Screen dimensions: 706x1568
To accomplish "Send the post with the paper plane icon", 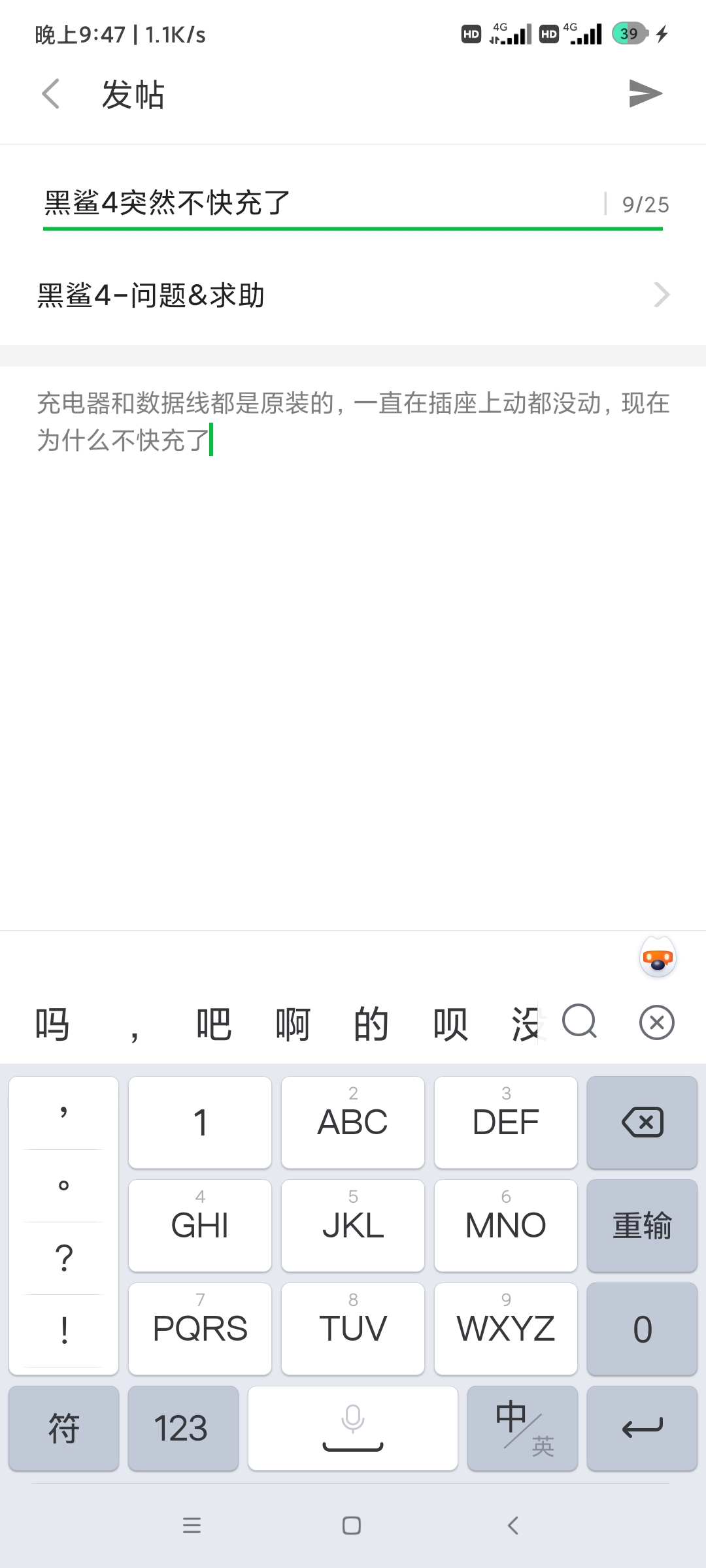I will click(x=645, y=93).
